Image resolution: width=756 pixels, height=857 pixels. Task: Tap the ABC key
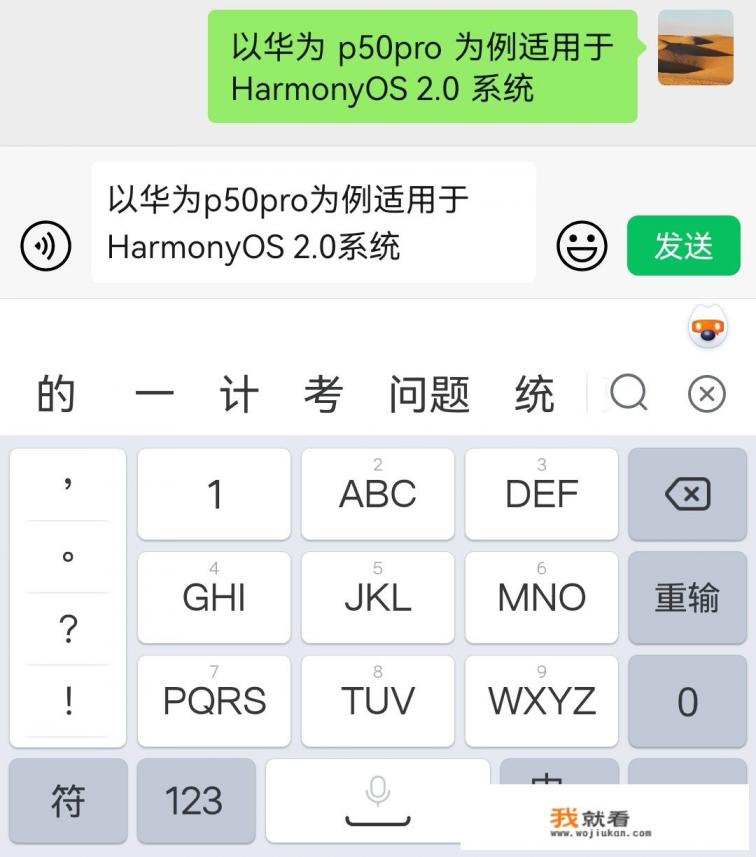(x=377, y=494)
